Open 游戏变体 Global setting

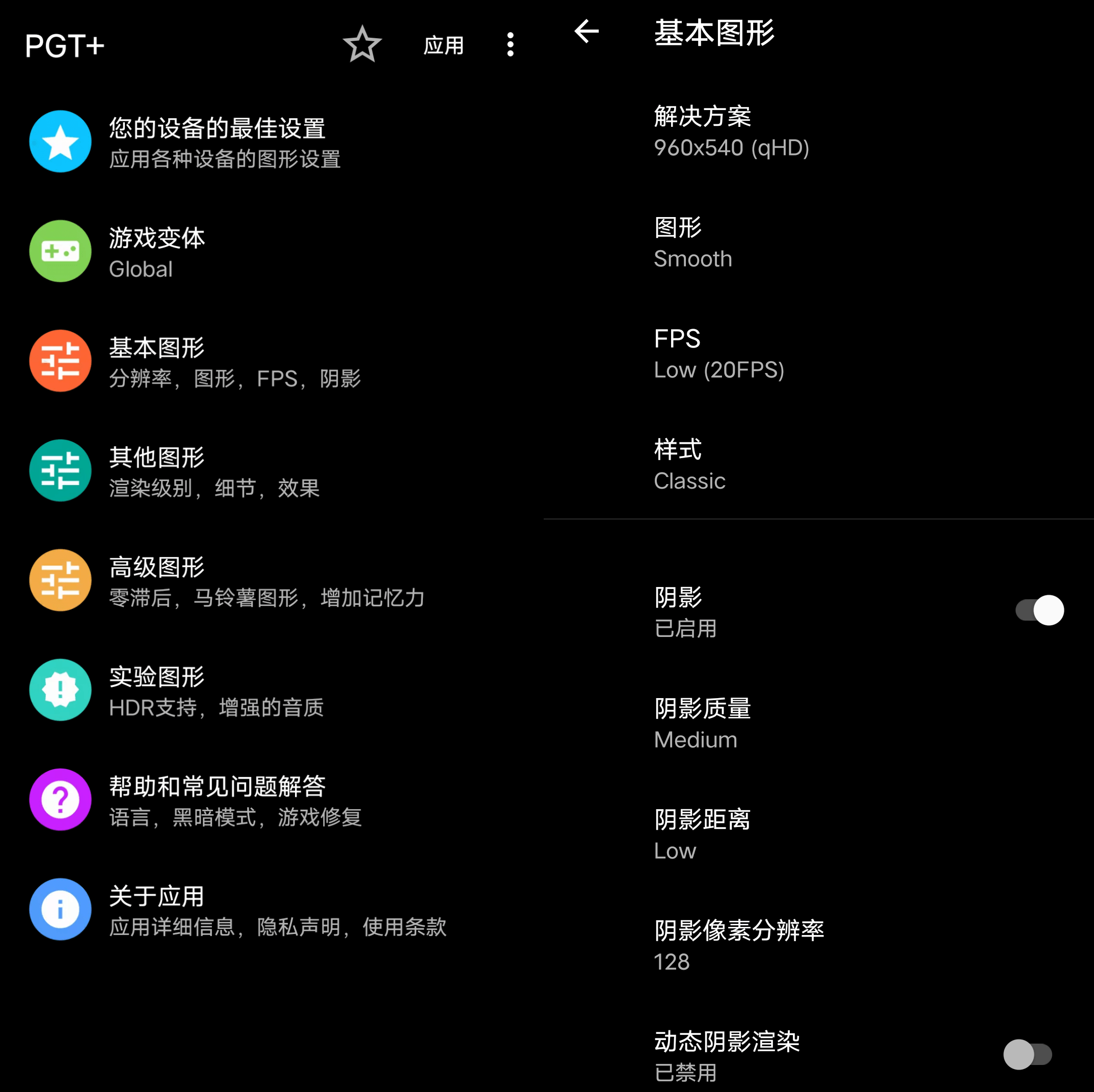[x=157, y=252]
